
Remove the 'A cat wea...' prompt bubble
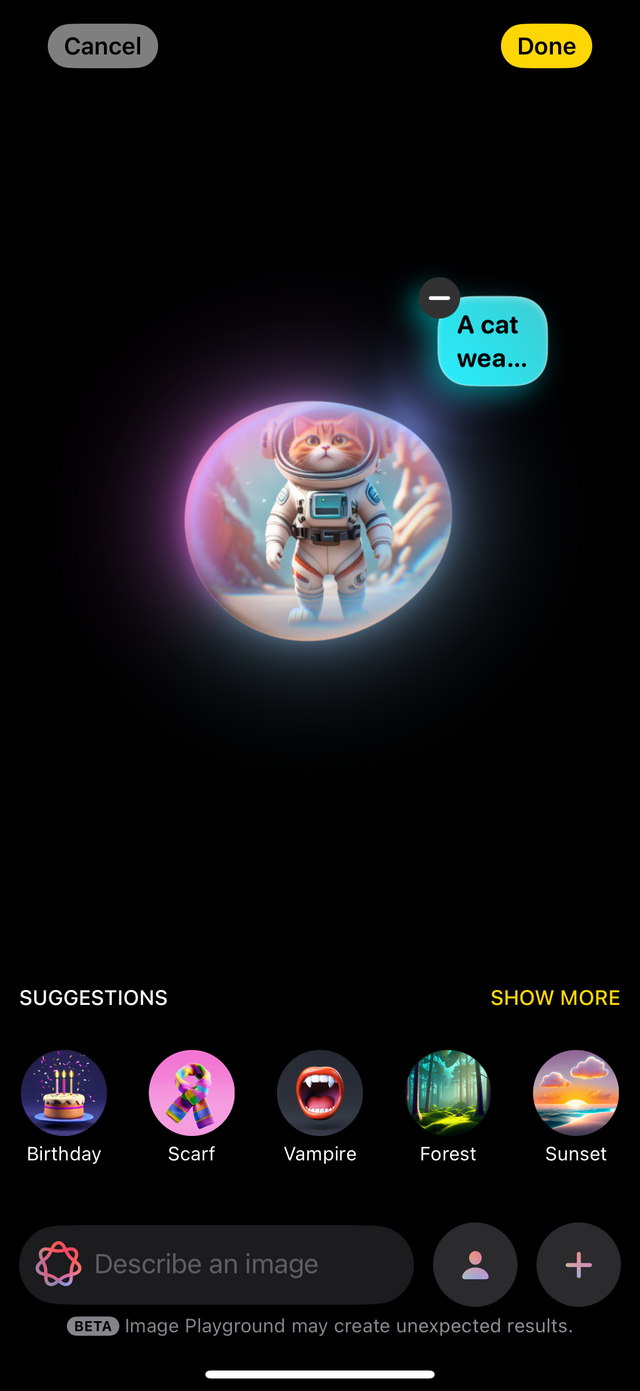point(439,298)
